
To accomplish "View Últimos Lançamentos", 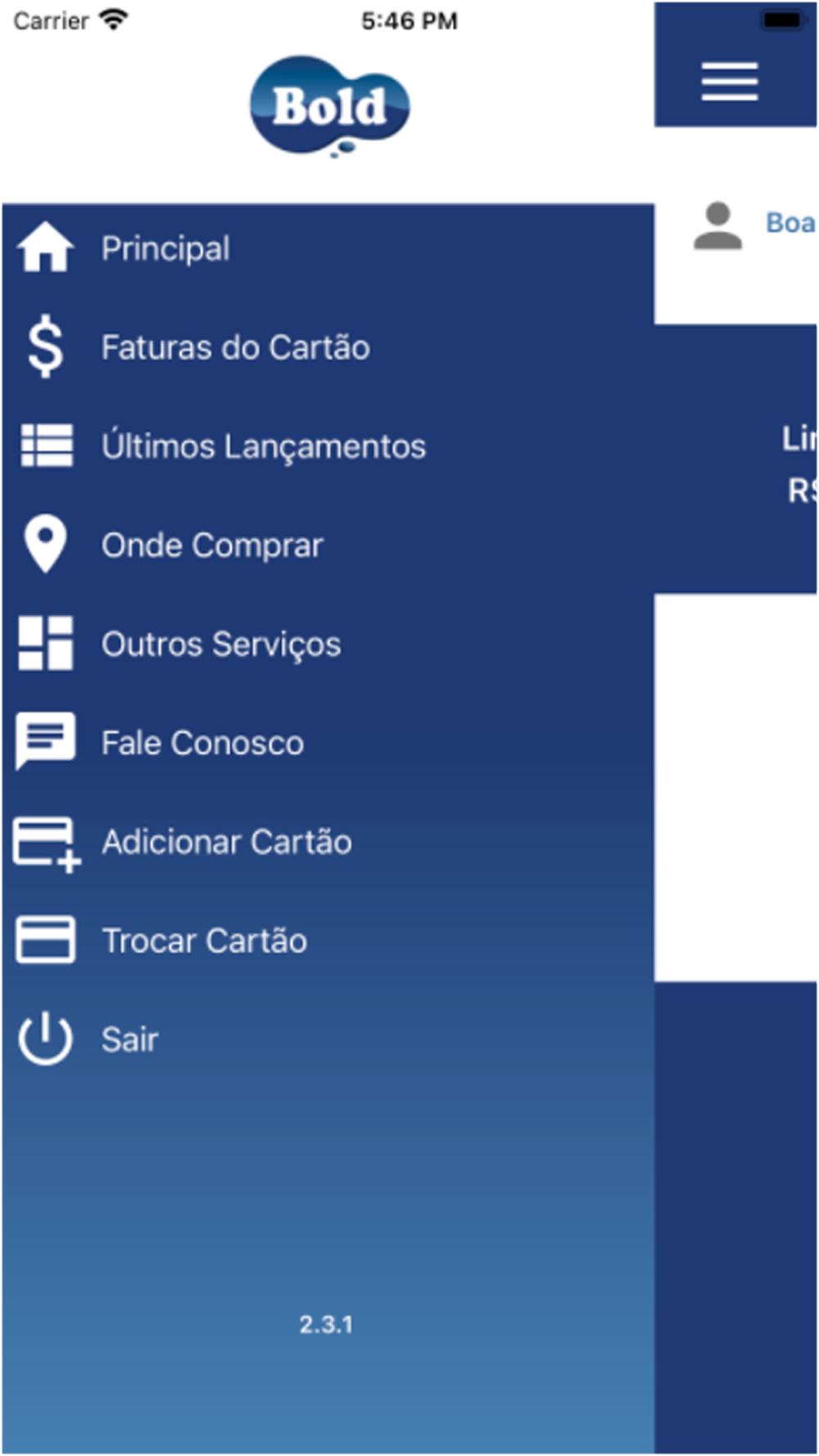I will pyautogui.click(x=328, y=446).
